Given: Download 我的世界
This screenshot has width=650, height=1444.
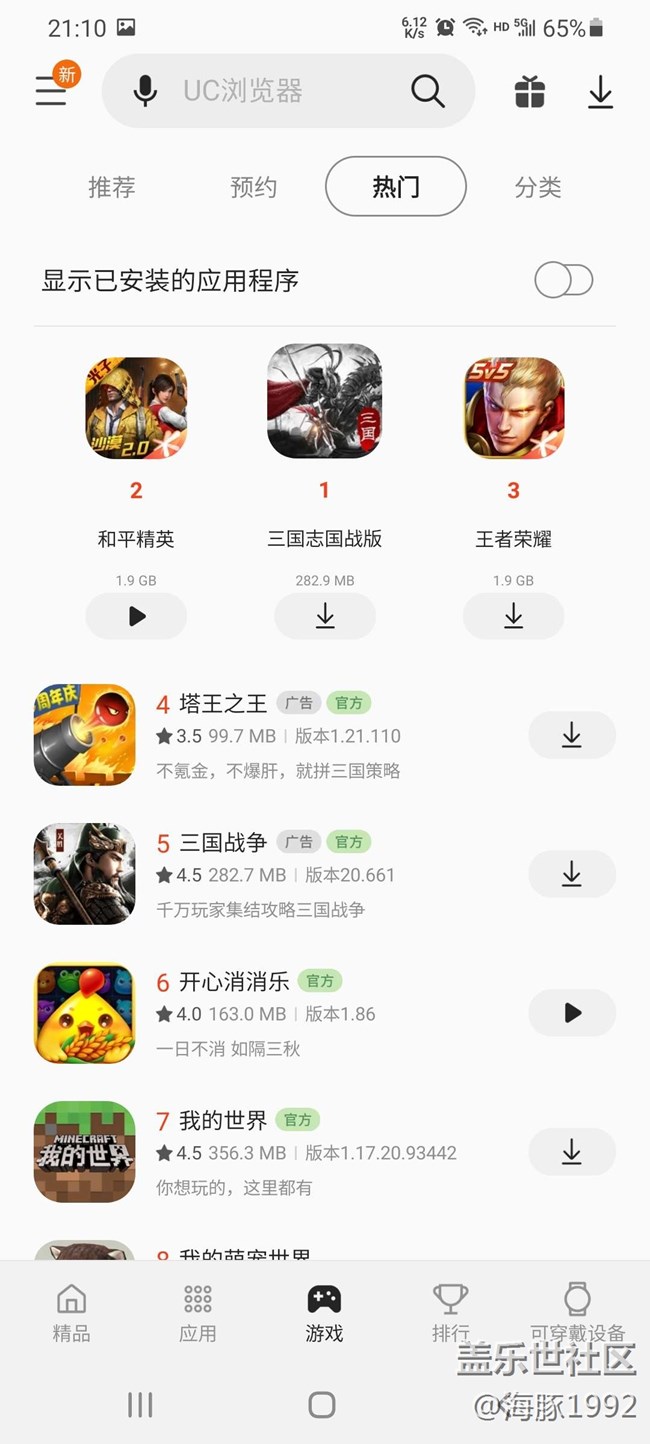Looking at the screenshot, I should (x=571, y=1152).
